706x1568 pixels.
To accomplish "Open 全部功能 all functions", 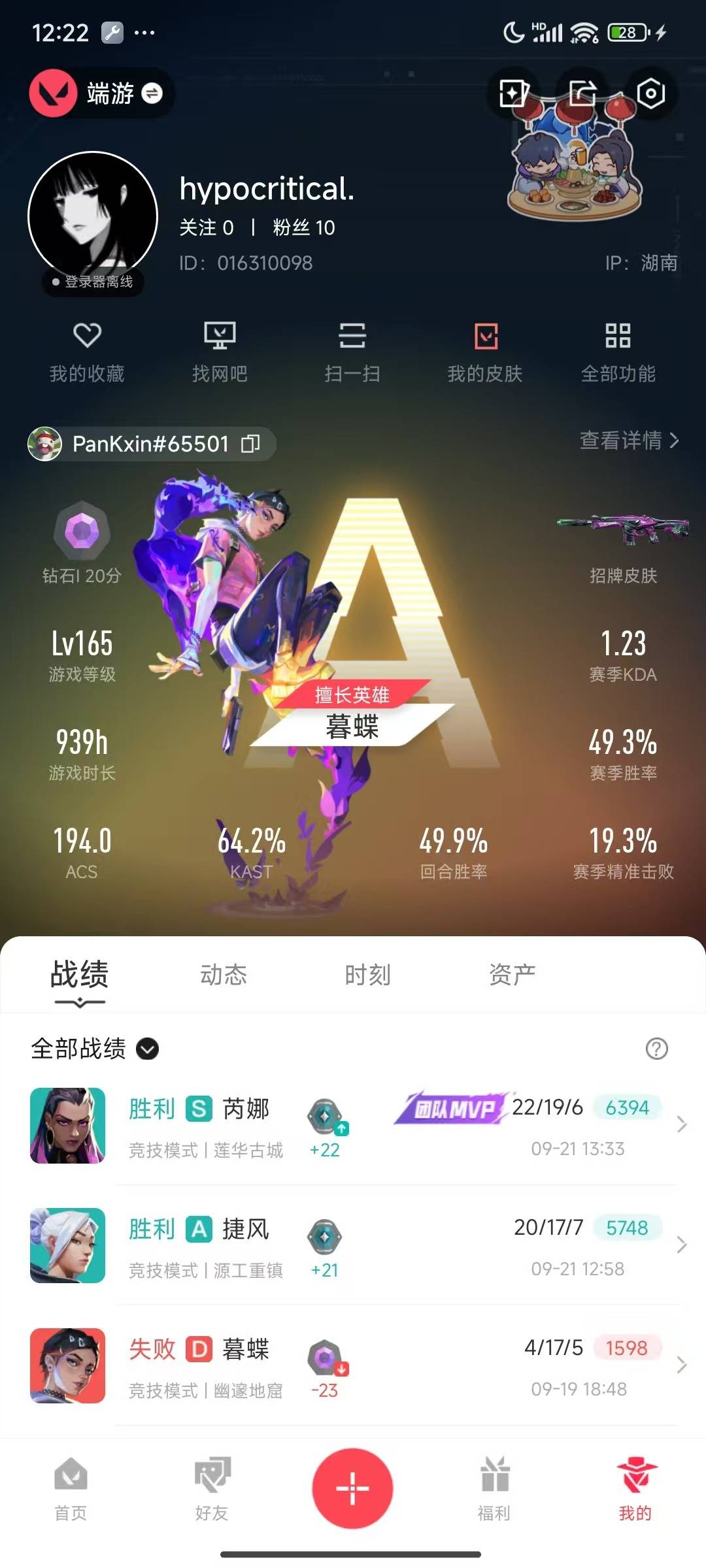I will (618, 353).
